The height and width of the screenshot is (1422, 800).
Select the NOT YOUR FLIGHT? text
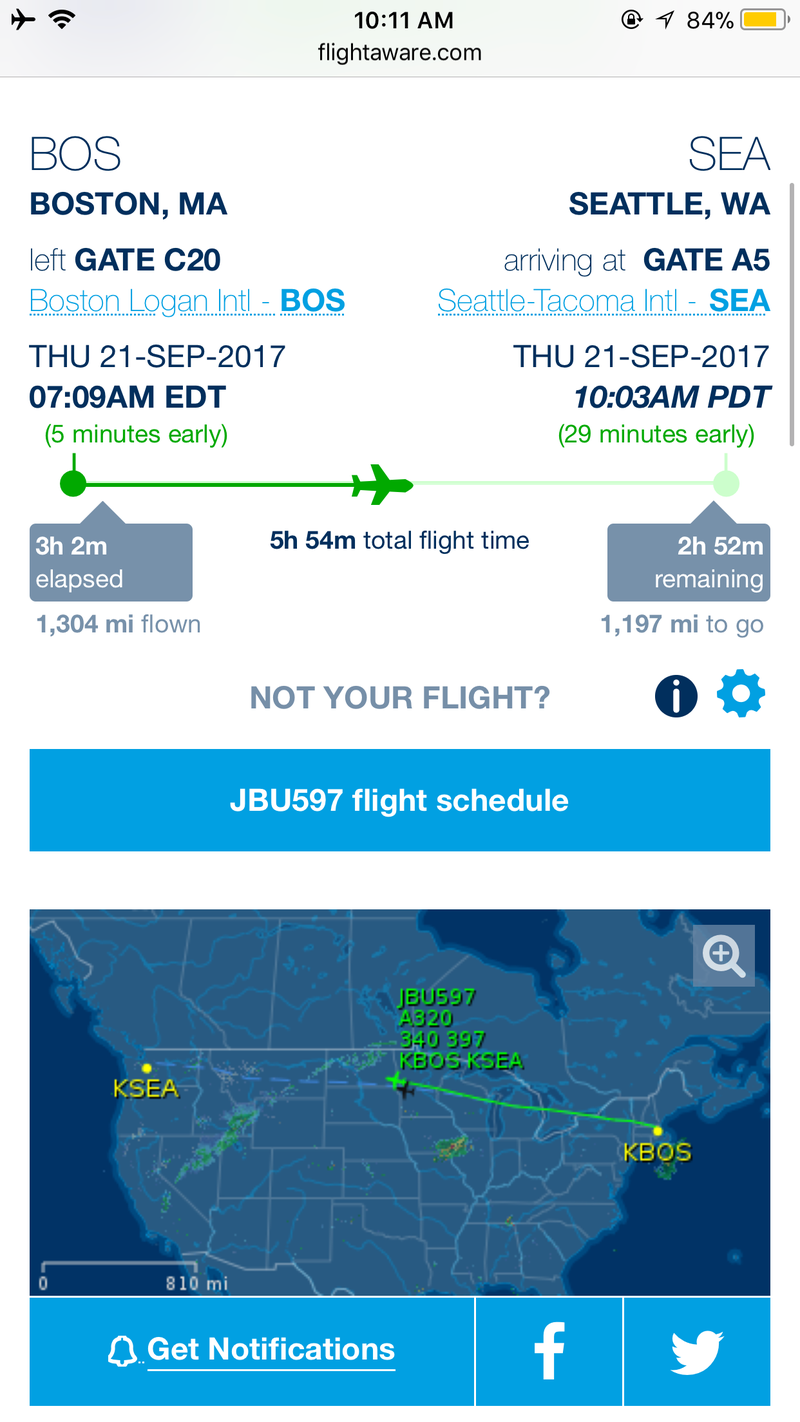400,697
